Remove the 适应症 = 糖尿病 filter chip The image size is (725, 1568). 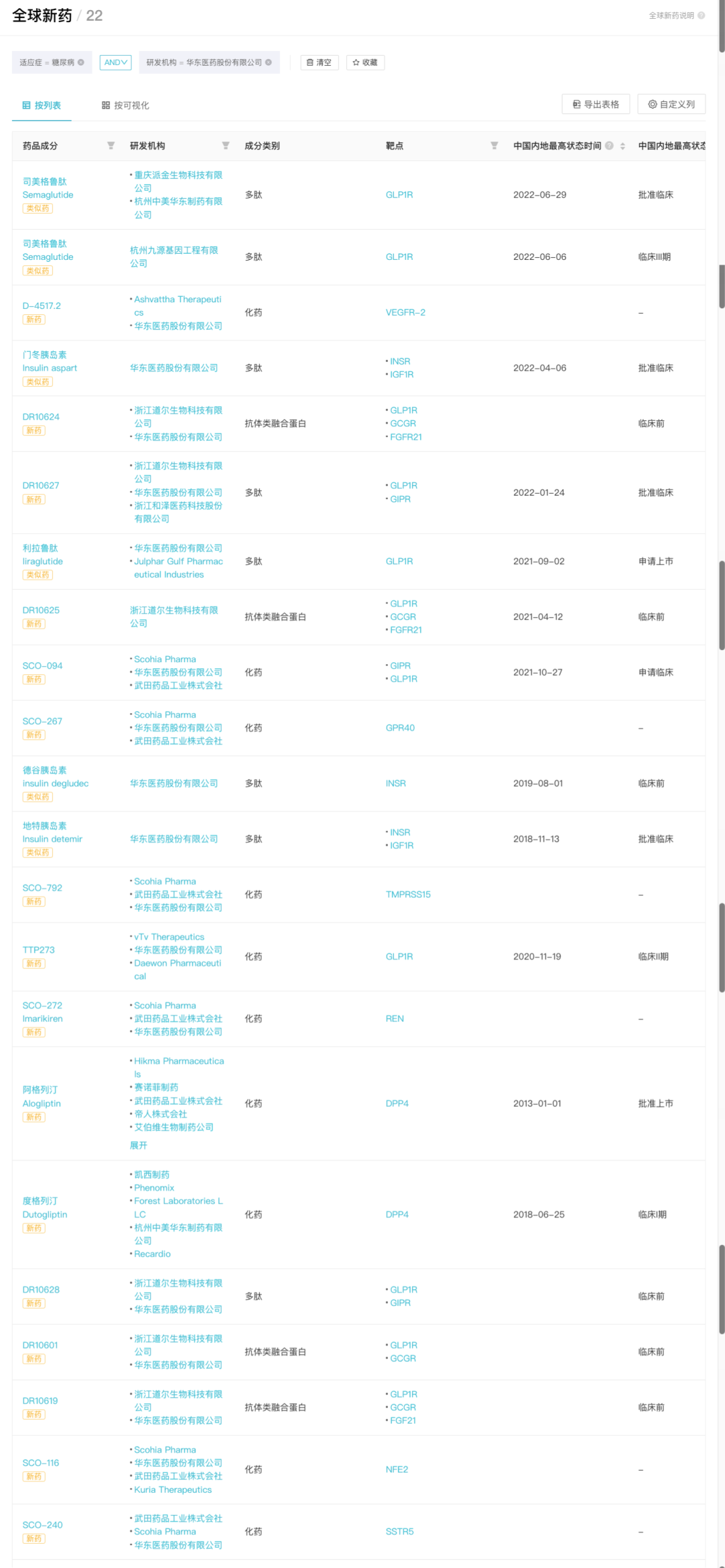click(81, 62)
